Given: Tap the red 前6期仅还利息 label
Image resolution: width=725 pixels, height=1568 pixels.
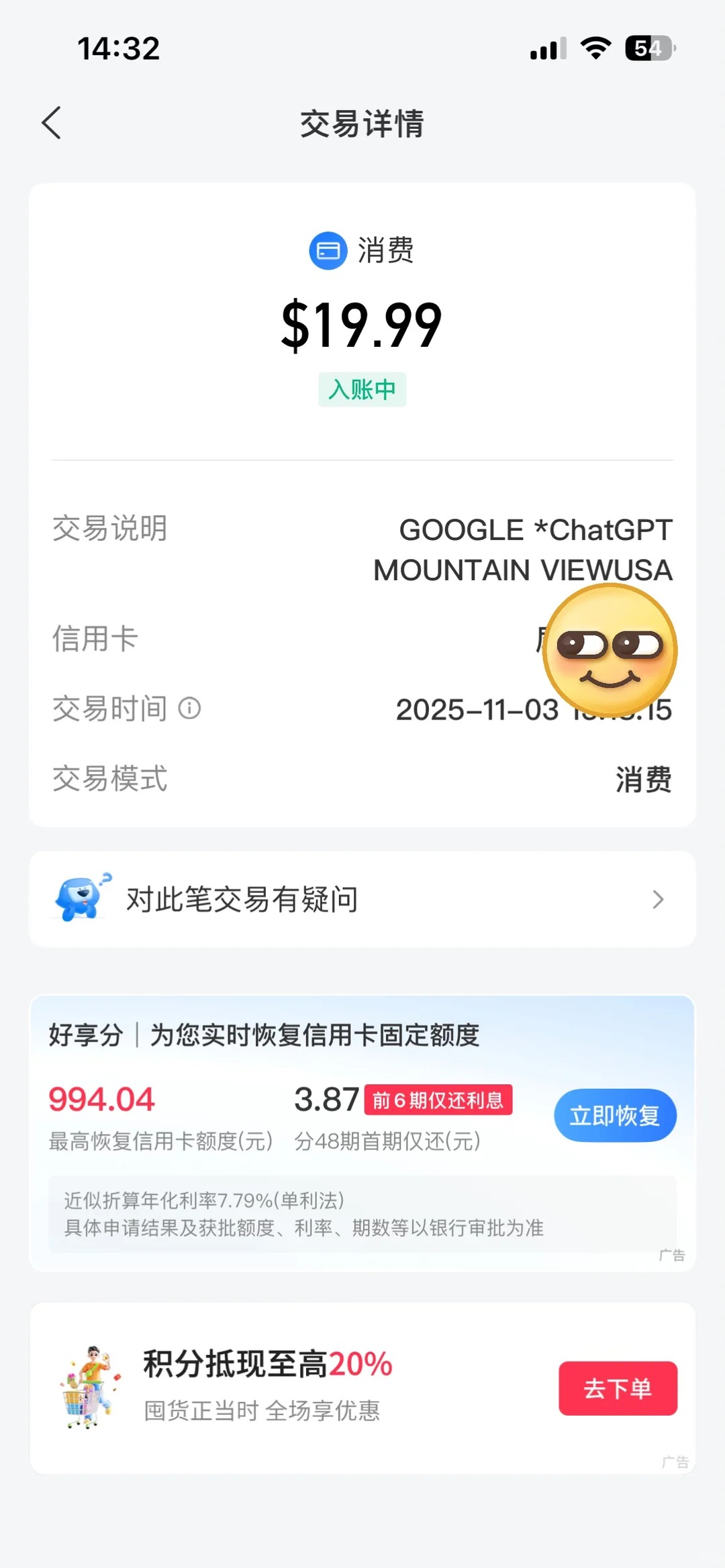Looking at the screenshot, I should tap(438, 1100).
